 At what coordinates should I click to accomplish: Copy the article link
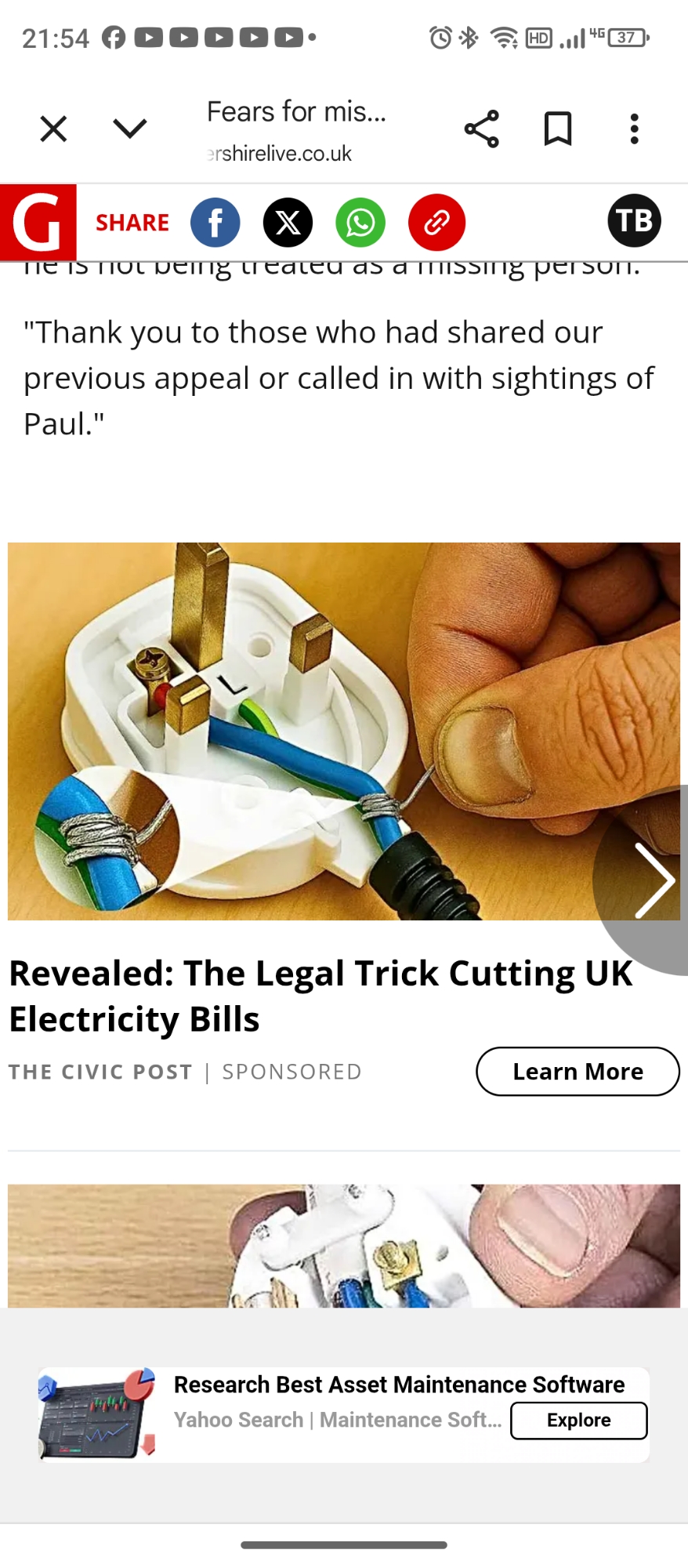436,223
